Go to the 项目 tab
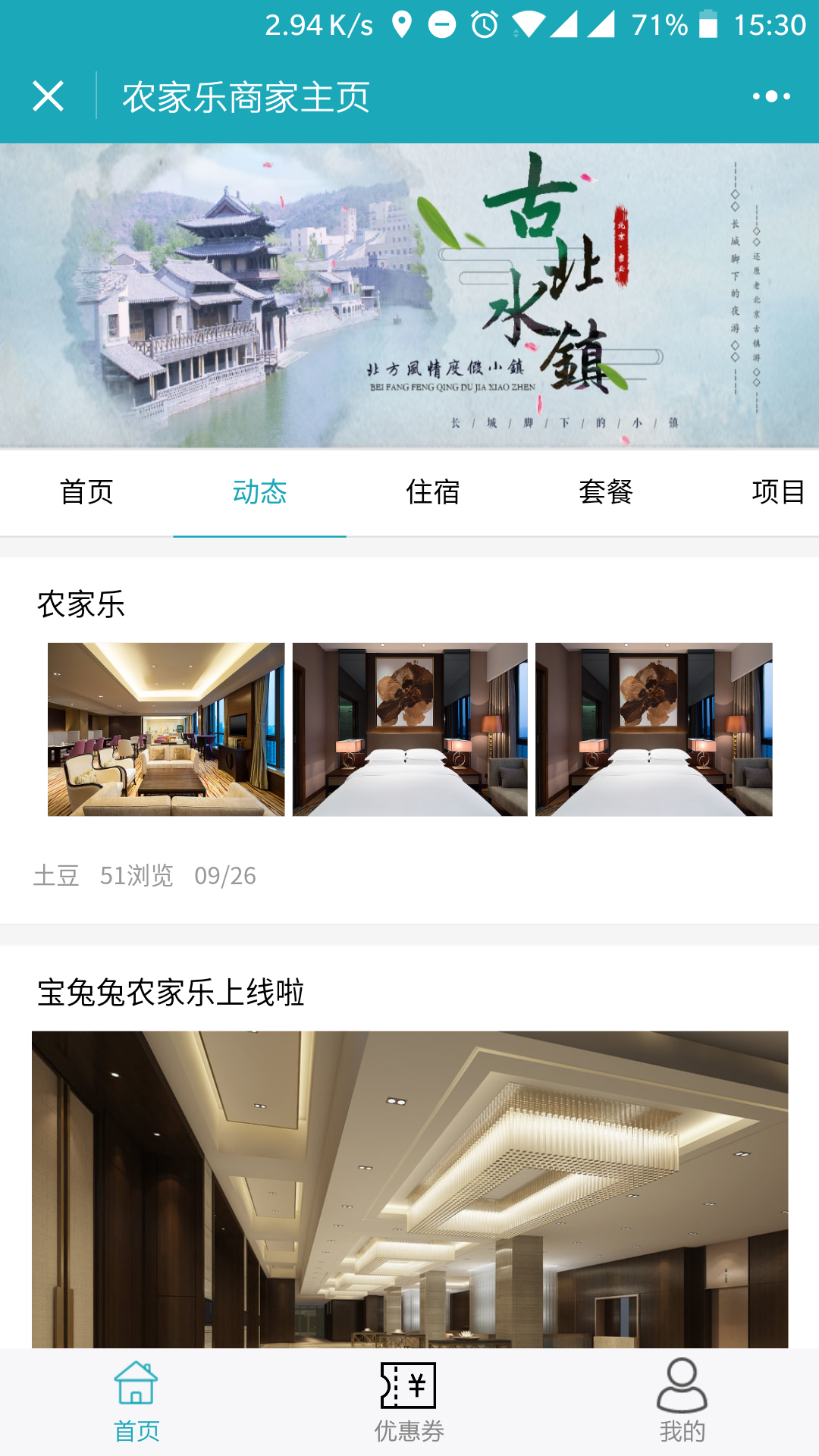The image size is (819, 1456). (x=777, y=492)
